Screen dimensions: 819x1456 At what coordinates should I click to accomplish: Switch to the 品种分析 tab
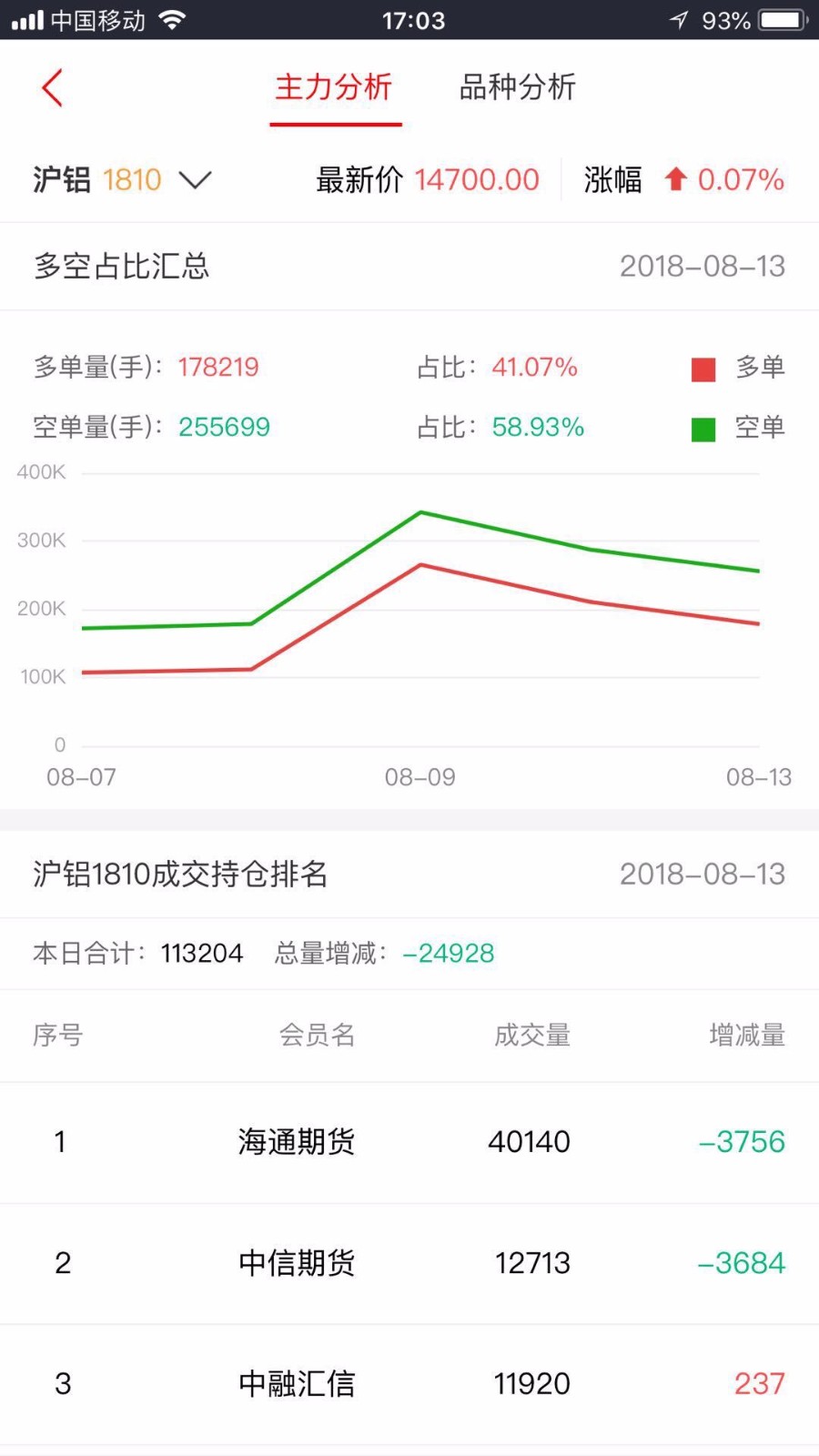tap(517, 88)
